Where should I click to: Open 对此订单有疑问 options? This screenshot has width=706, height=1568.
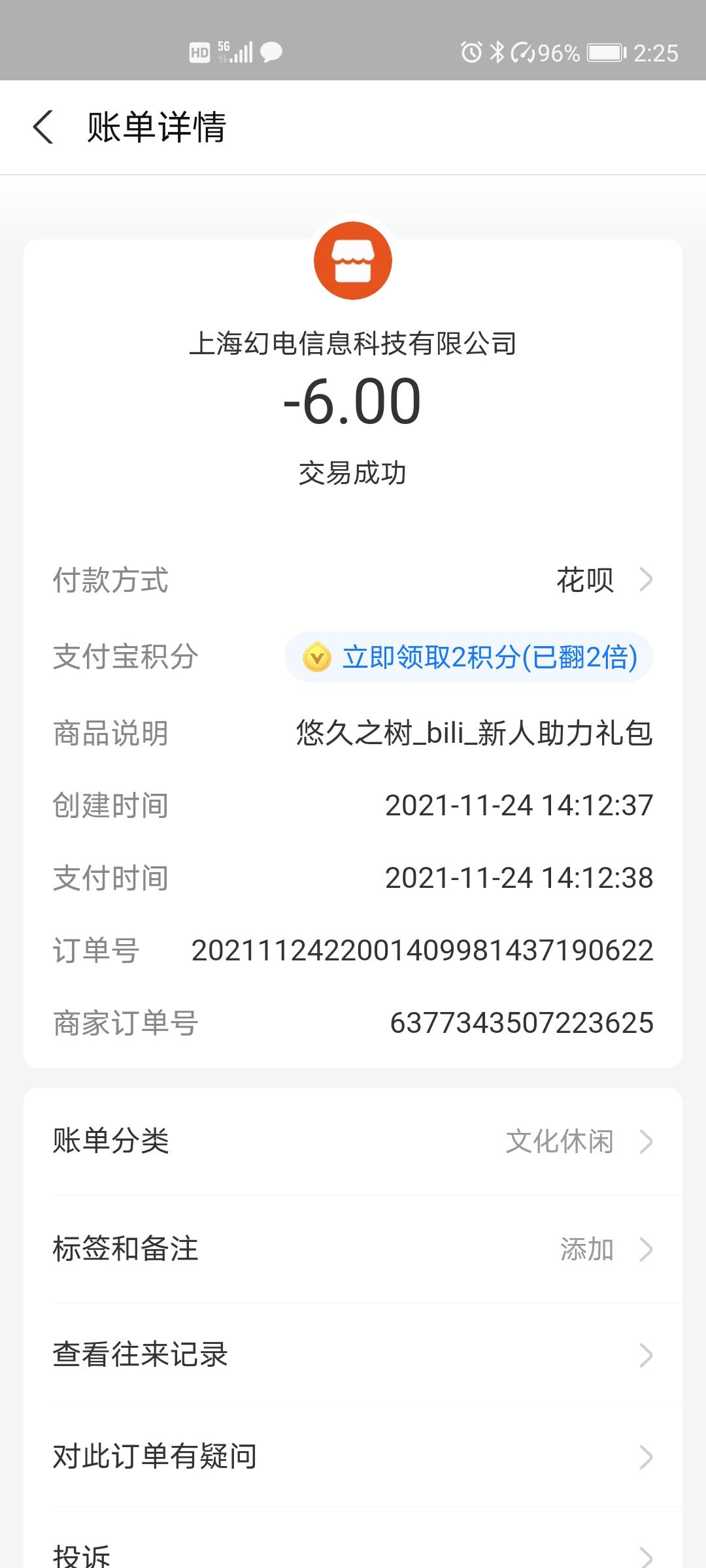(x=353, y=1456)
